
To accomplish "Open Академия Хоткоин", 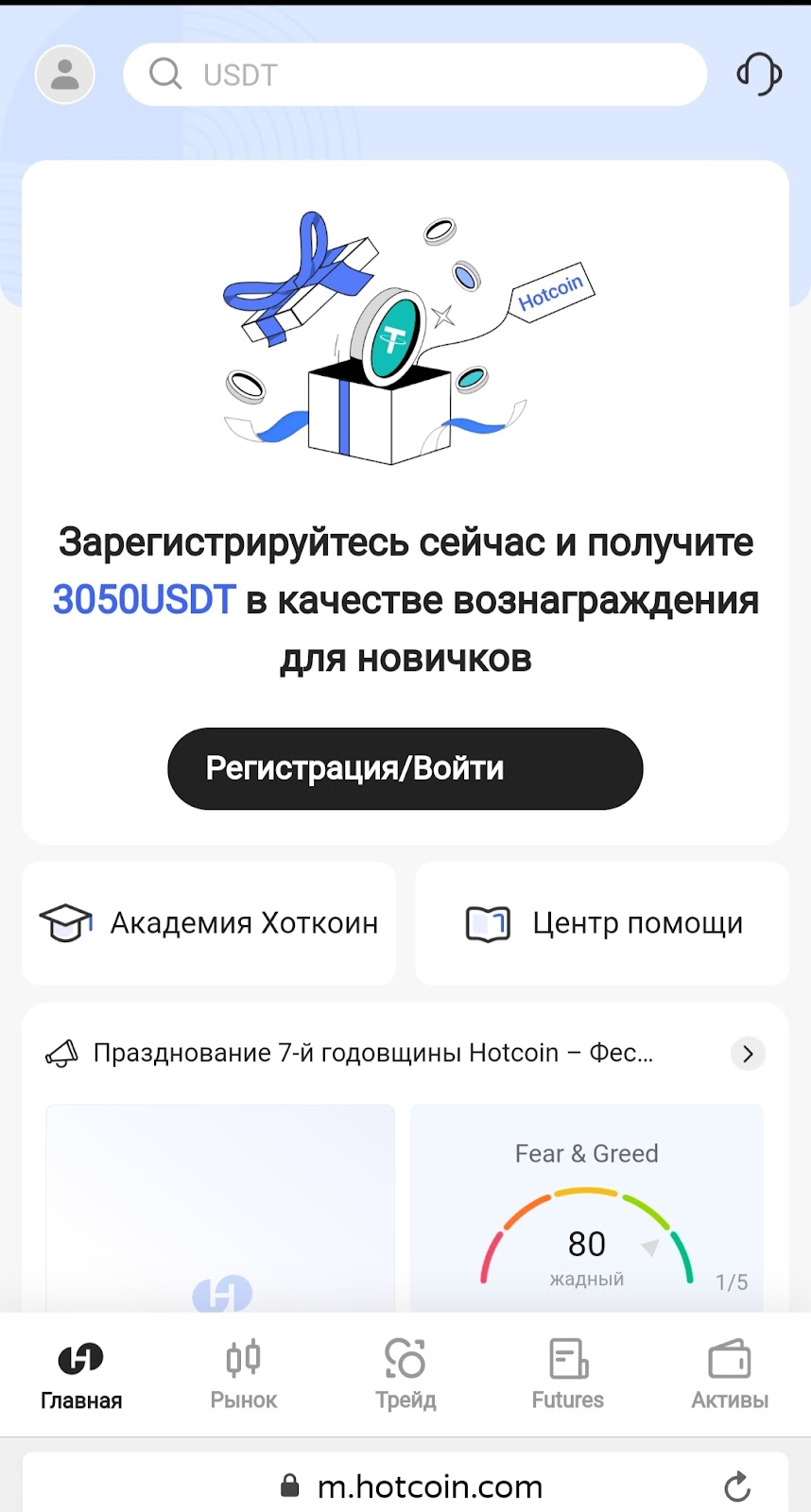I will click(209, 923).
